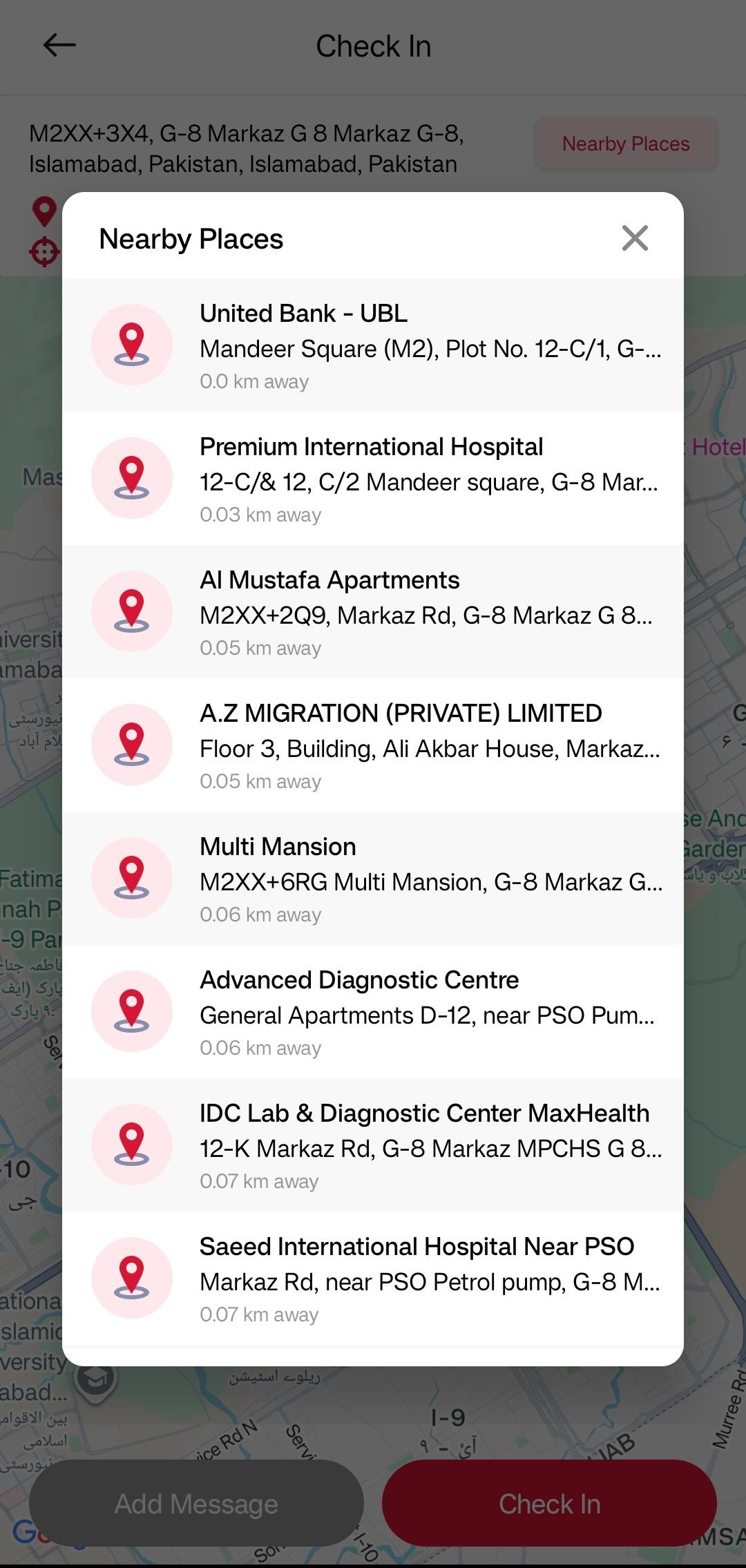746x1568 pixels.
Task: Choose Premium International Hospital
Action: click(x=373, y=479)
